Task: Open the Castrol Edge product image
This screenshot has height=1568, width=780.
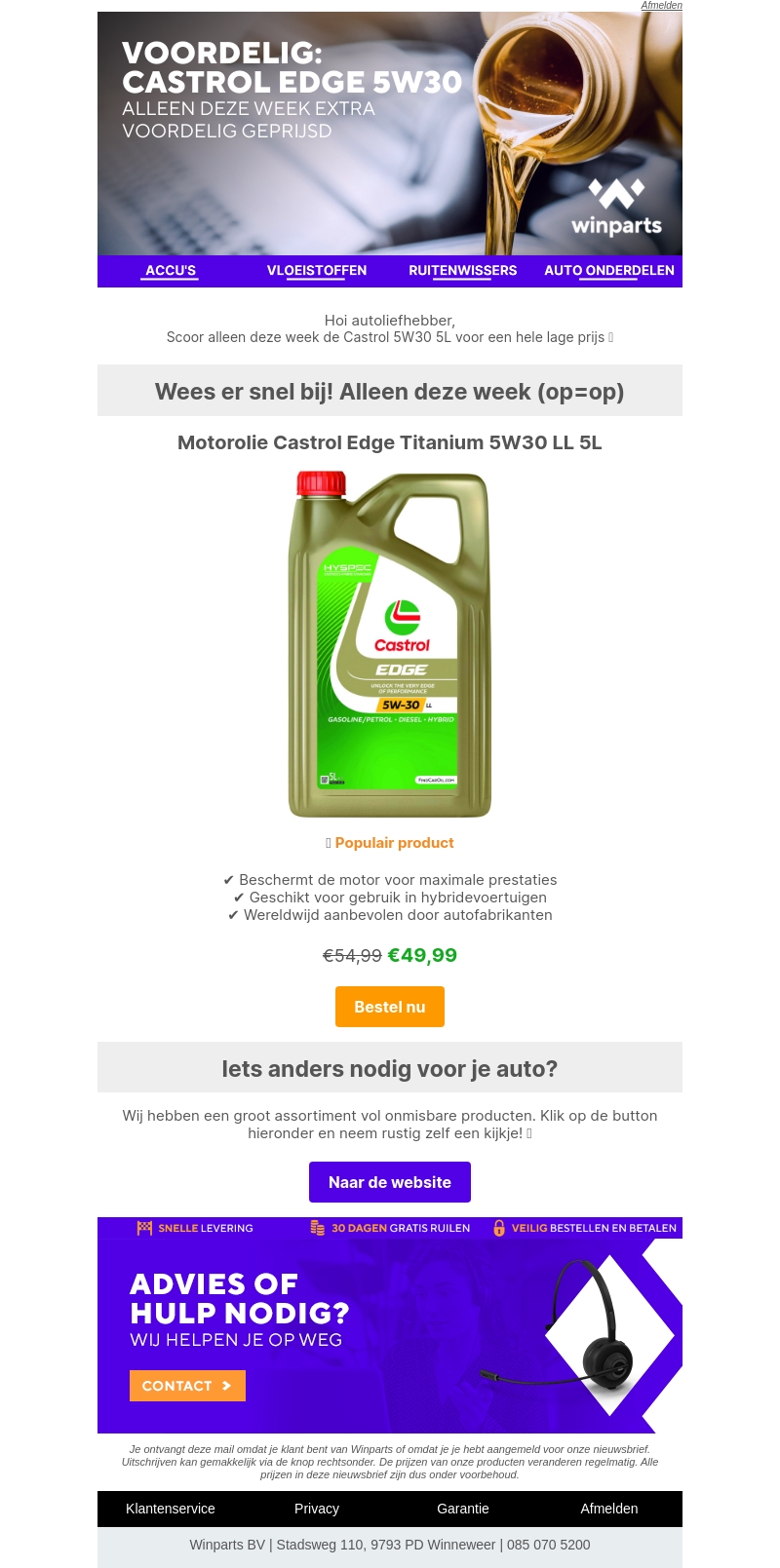Action: coord(390,643)
